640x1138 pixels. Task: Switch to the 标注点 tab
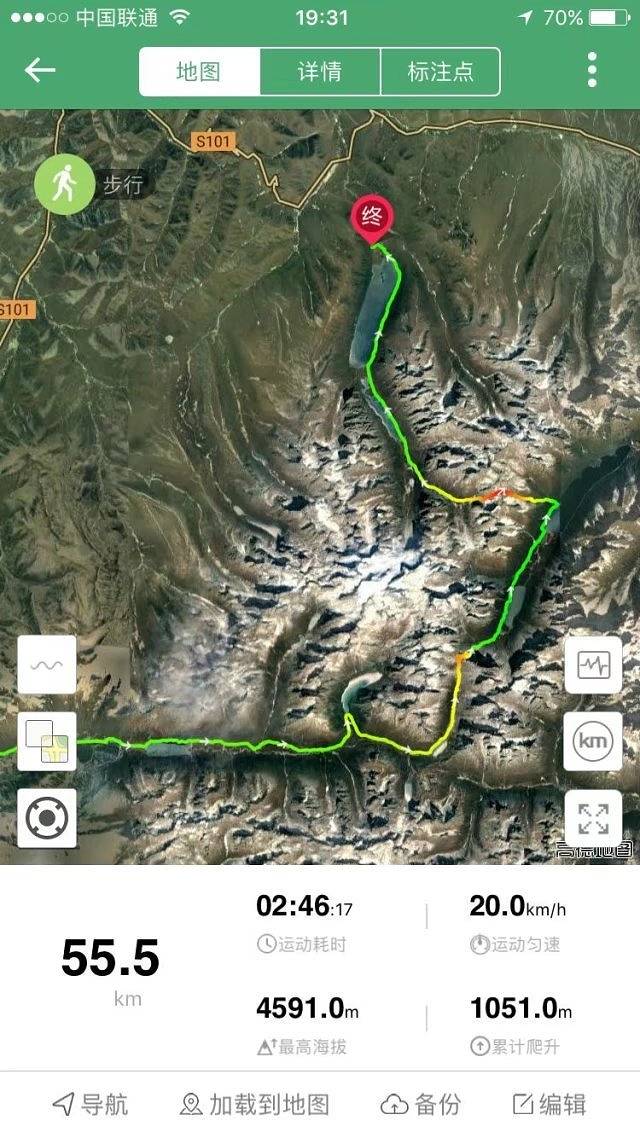click(x=440, y=72)
